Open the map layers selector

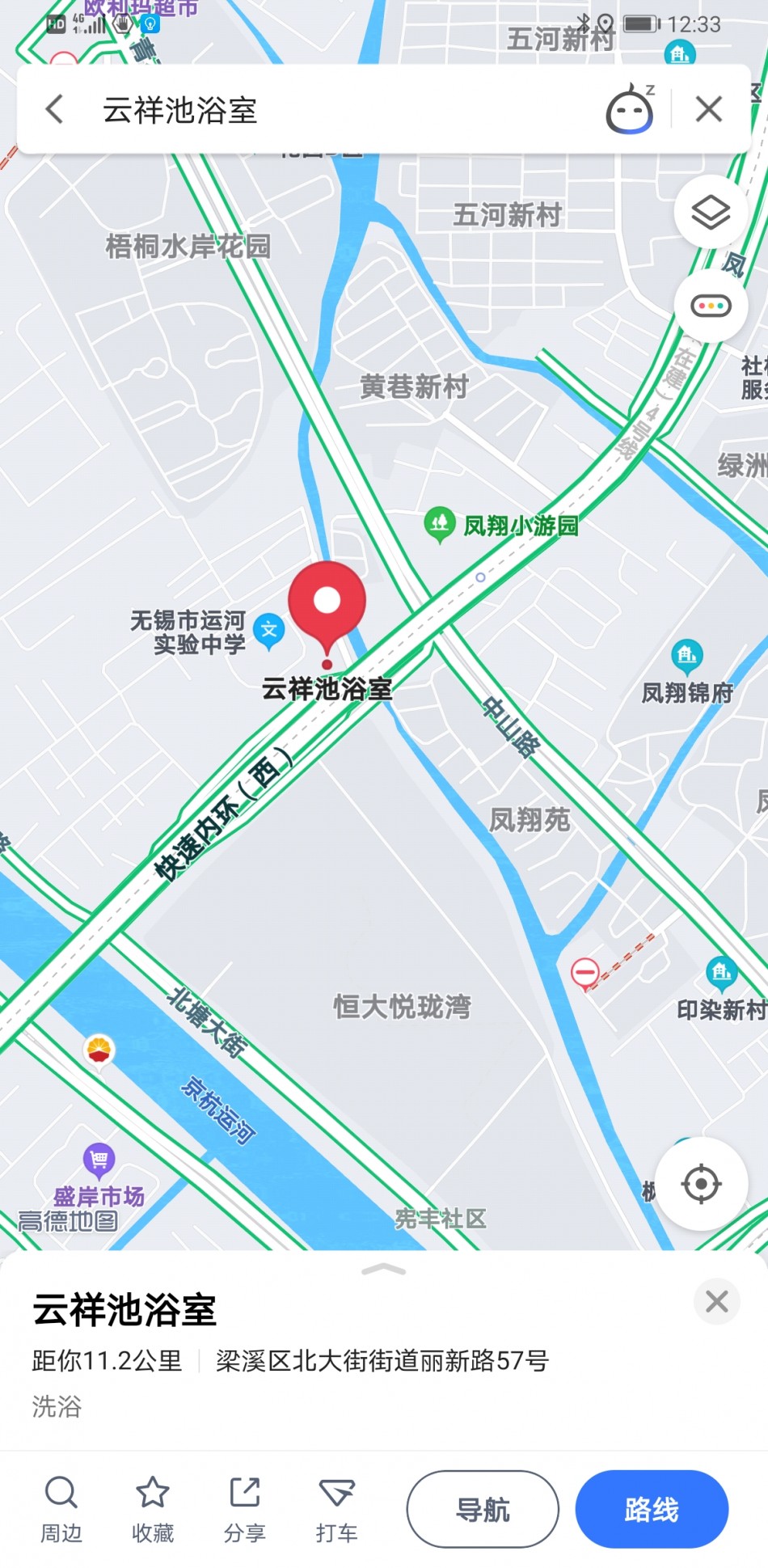coord(711,213)
